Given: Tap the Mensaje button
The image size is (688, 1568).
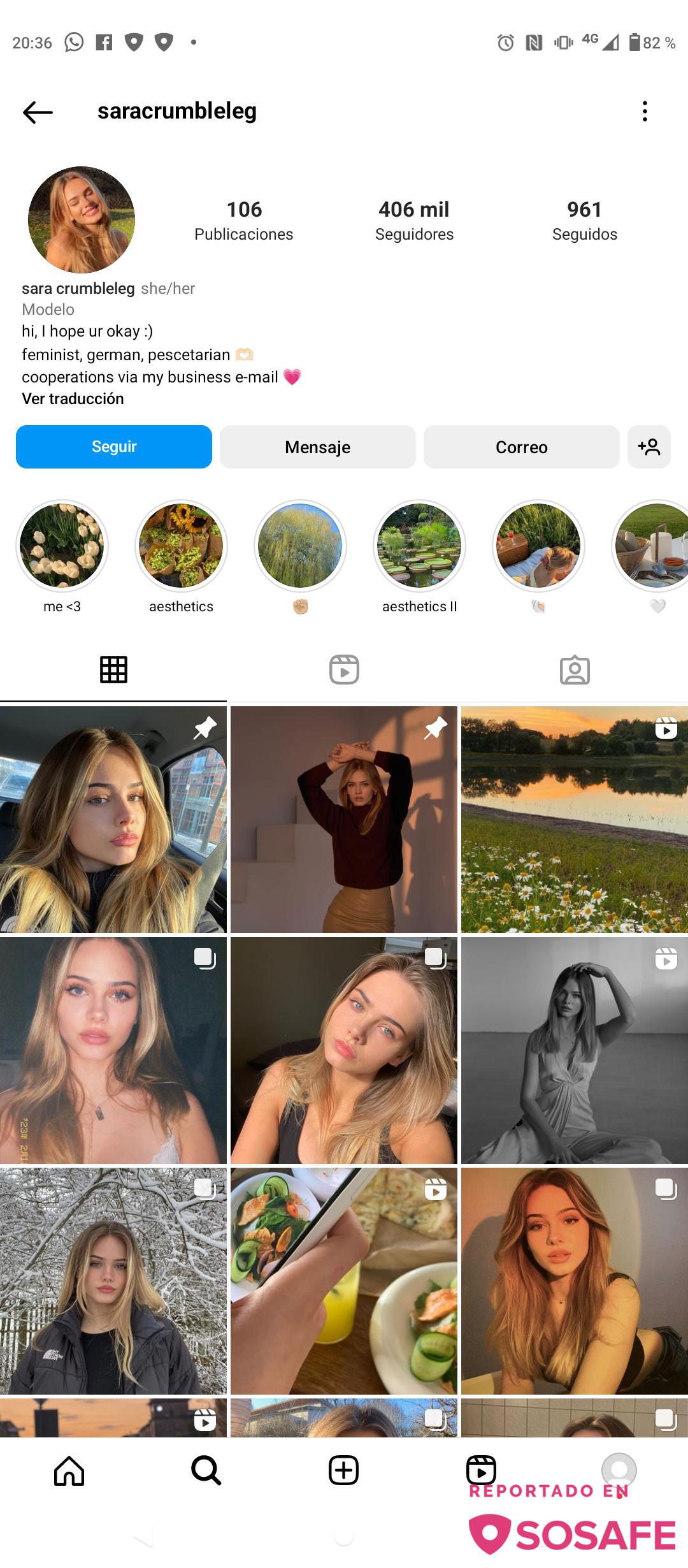Looking at the screenshot, I should (x=318, y=447).
